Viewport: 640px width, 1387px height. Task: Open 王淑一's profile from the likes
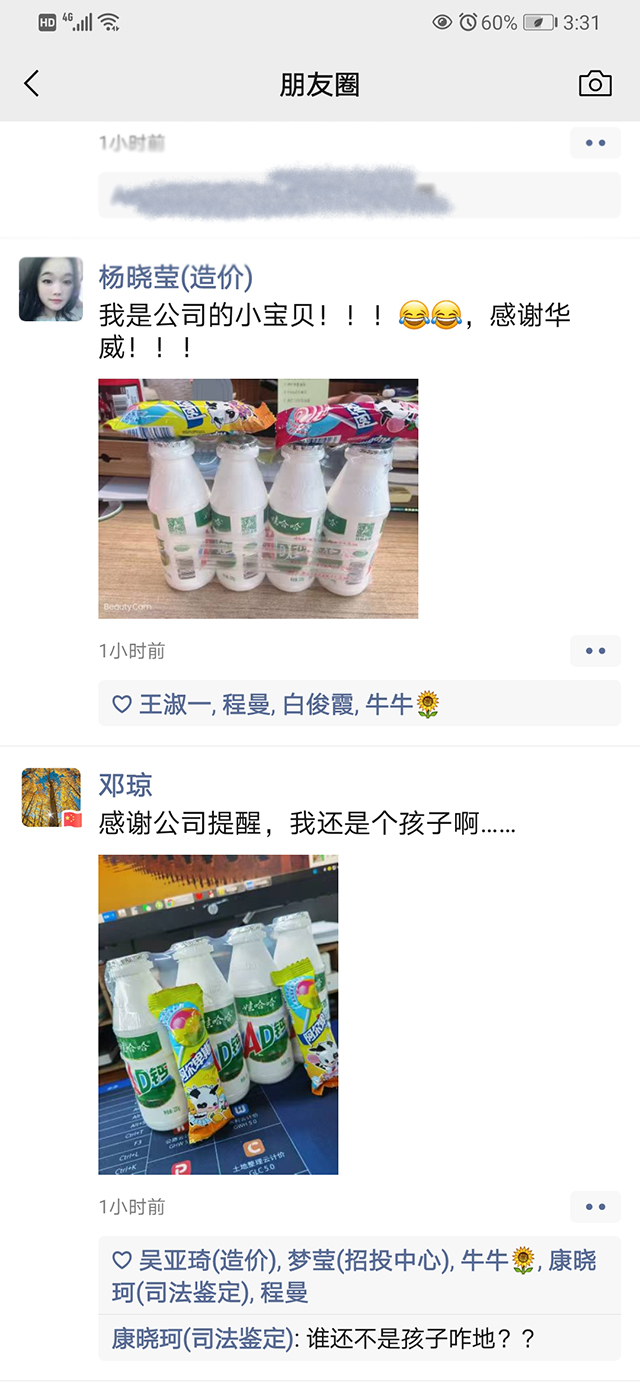(x=175, y=705)
